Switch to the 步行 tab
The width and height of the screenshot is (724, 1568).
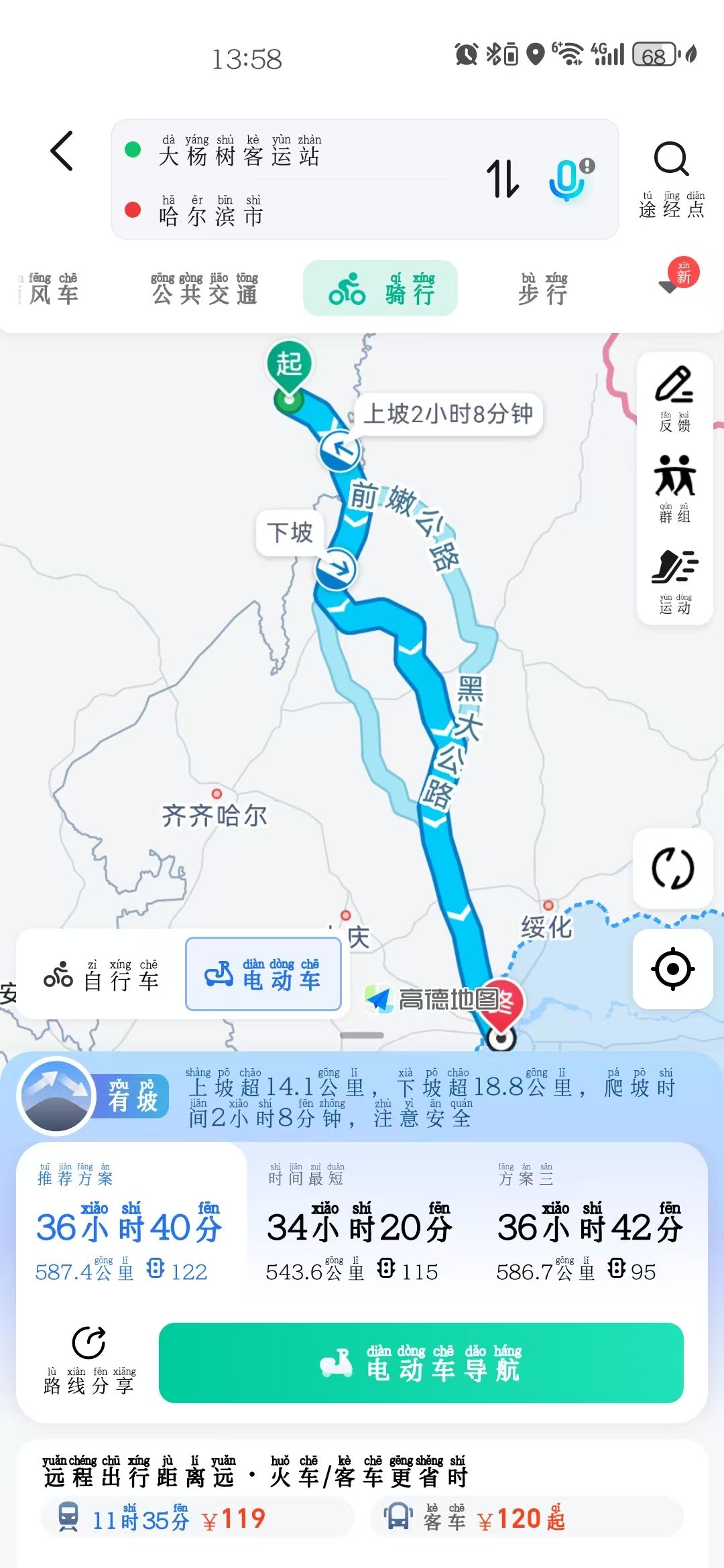[x=543, y=289]
